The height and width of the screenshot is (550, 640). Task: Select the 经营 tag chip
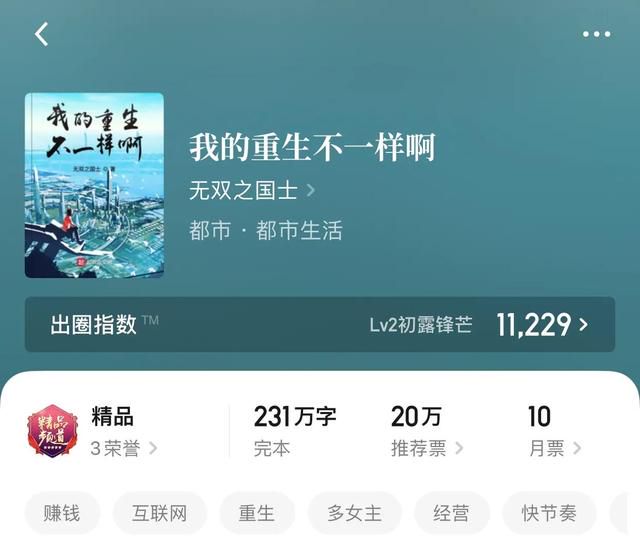(x=452, y=513)
